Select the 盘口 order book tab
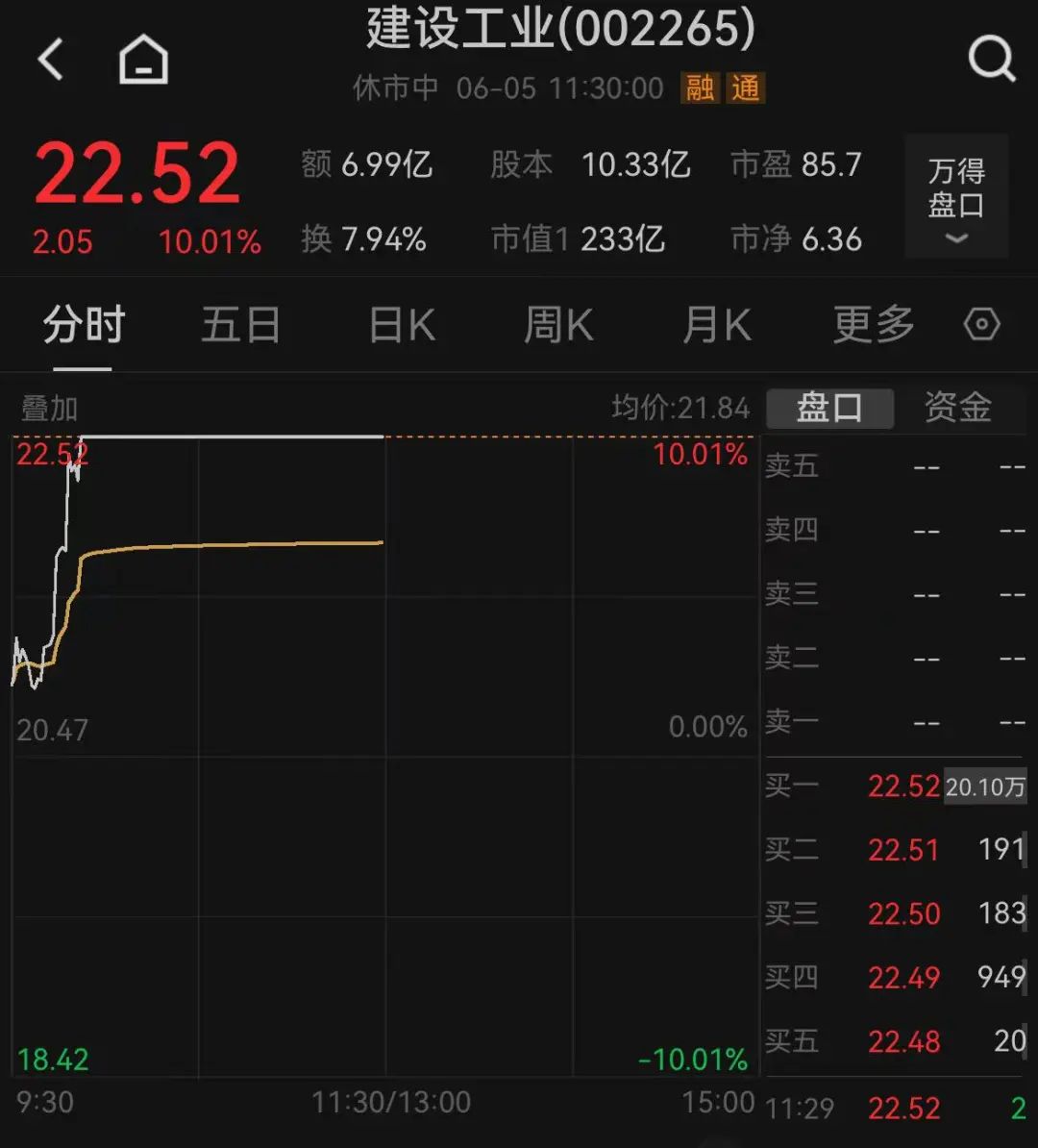The image size is (1038, 1148). coord(829,408)
